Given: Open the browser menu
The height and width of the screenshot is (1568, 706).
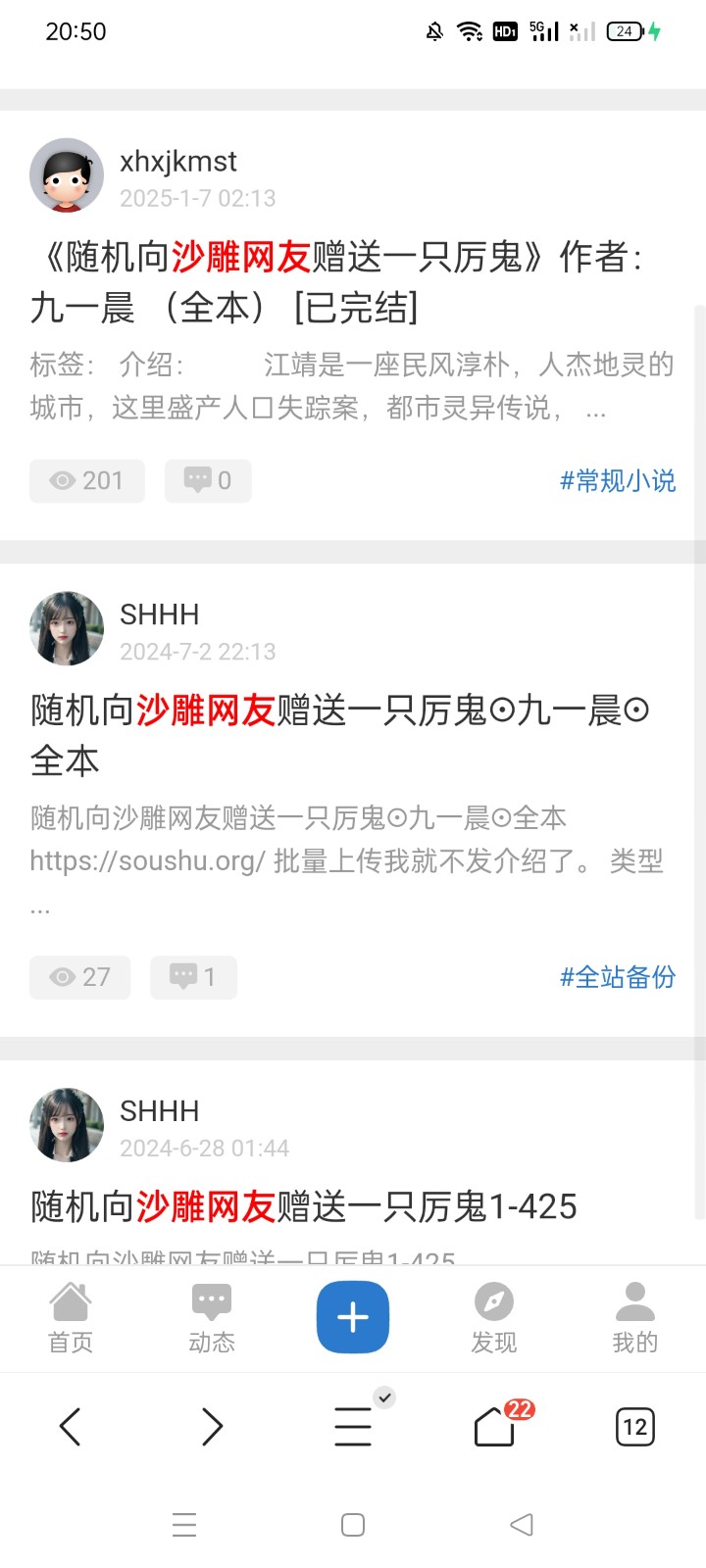Looking at the screenshot, I should (353, 1427).
